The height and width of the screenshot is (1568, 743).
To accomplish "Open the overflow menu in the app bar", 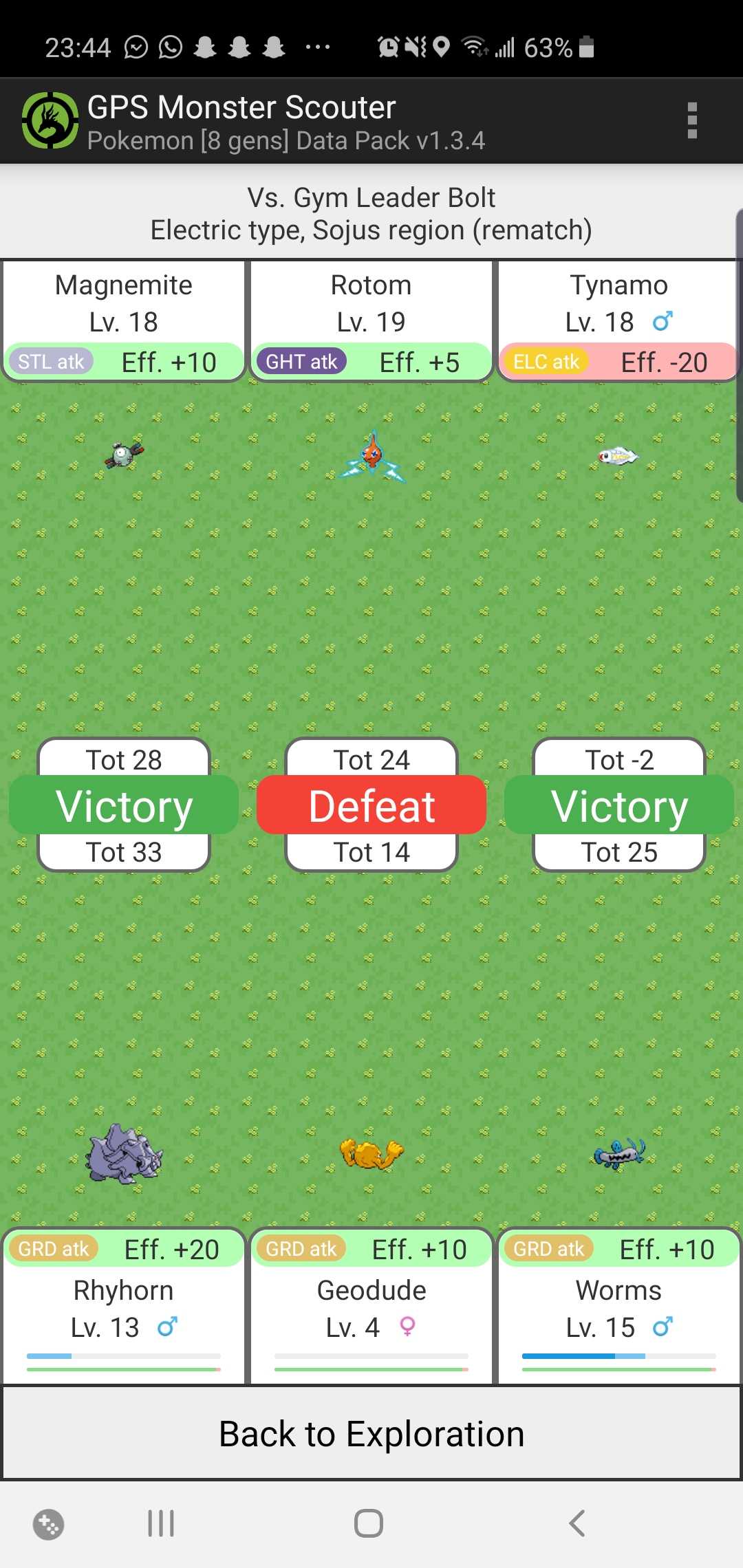I will click(x=692, y=121).
